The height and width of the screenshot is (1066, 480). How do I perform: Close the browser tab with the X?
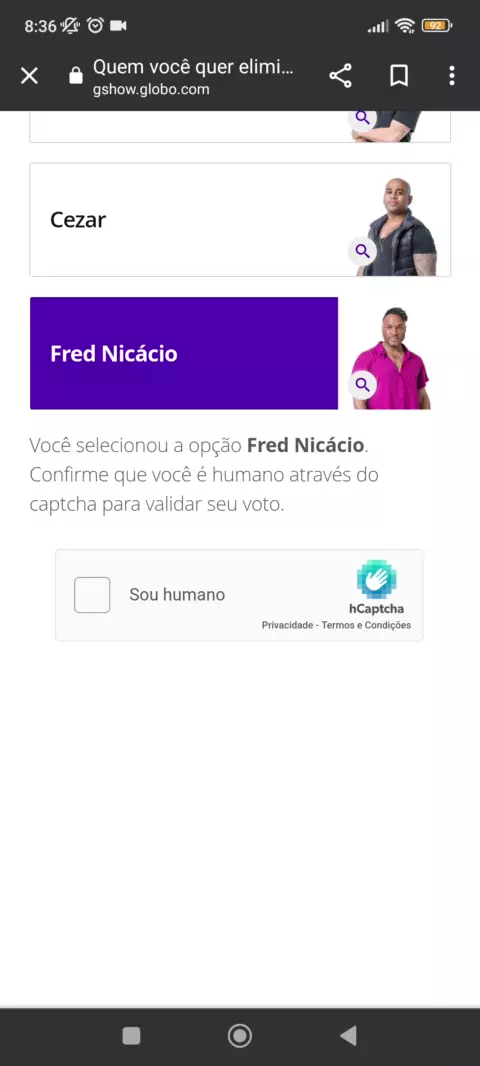point(29,75)
